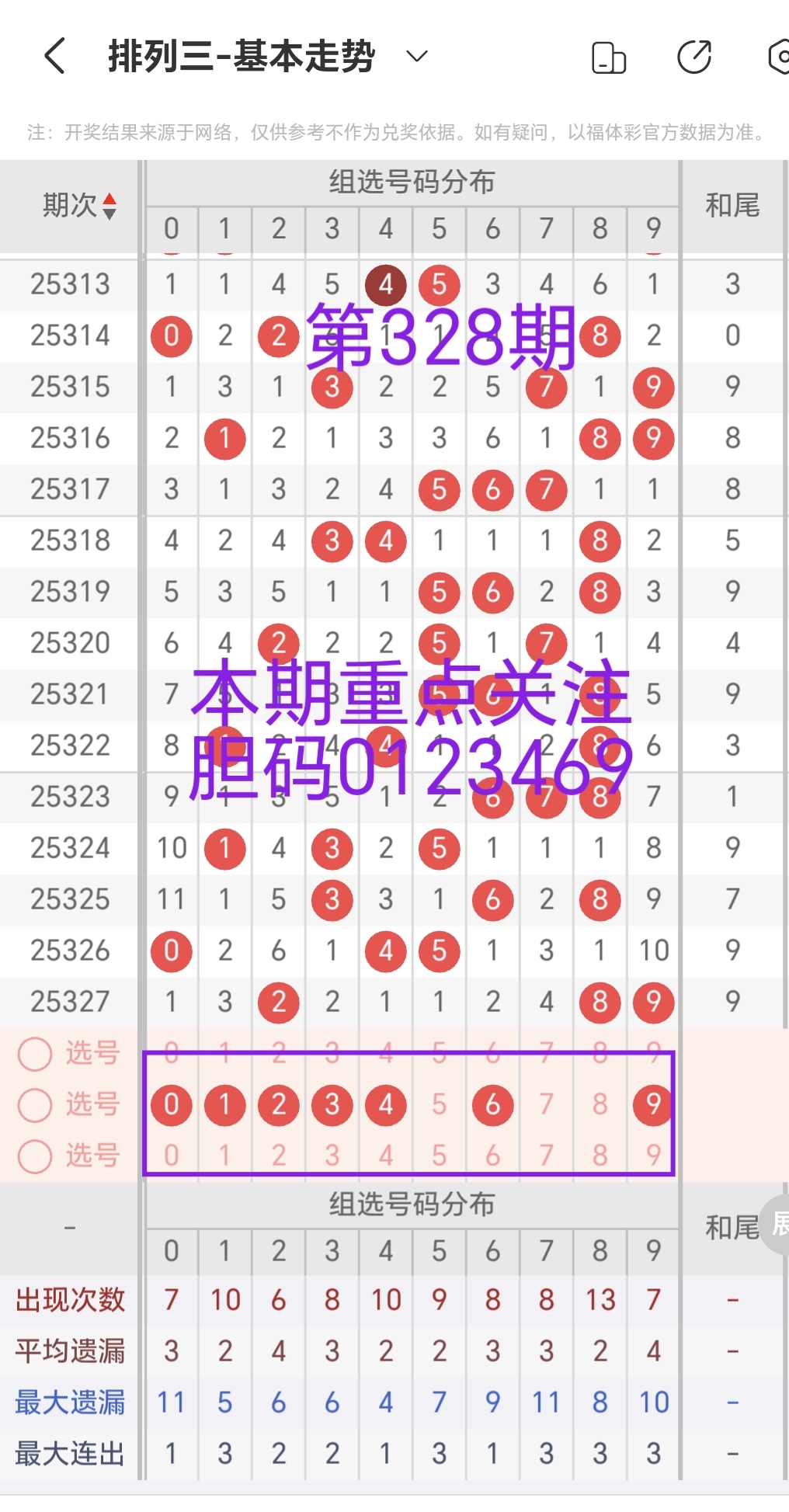Viewport: 789px width, 1512px height.
Task: Open the 组选号码分布 header section
Action: pos(412,182)
